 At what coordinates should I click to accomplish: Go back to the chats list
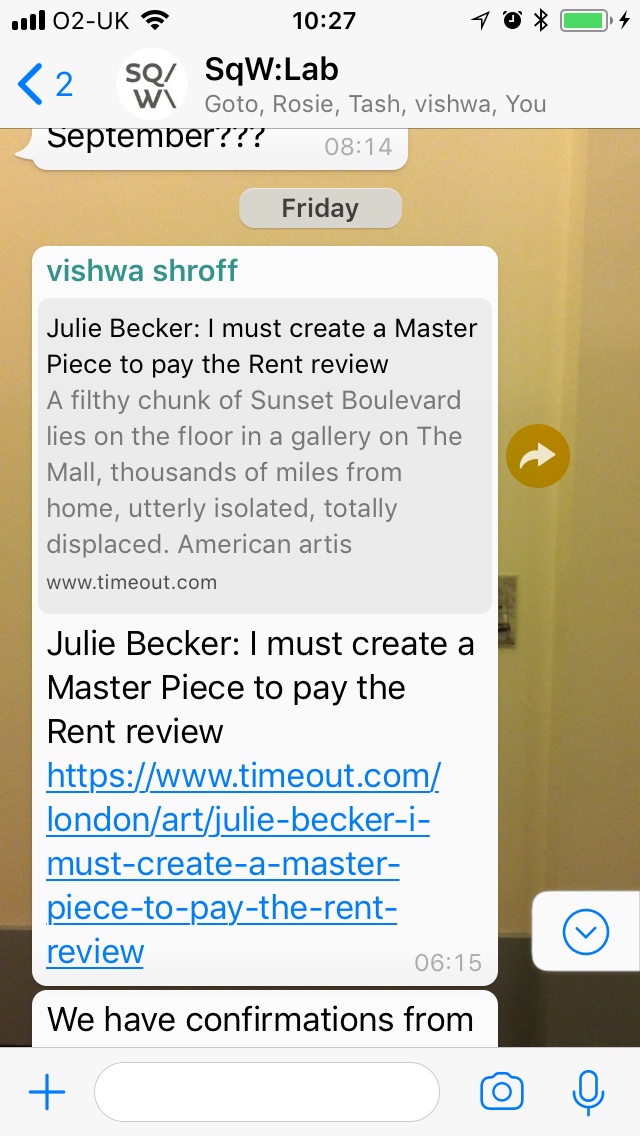click(x=44, y=84)
